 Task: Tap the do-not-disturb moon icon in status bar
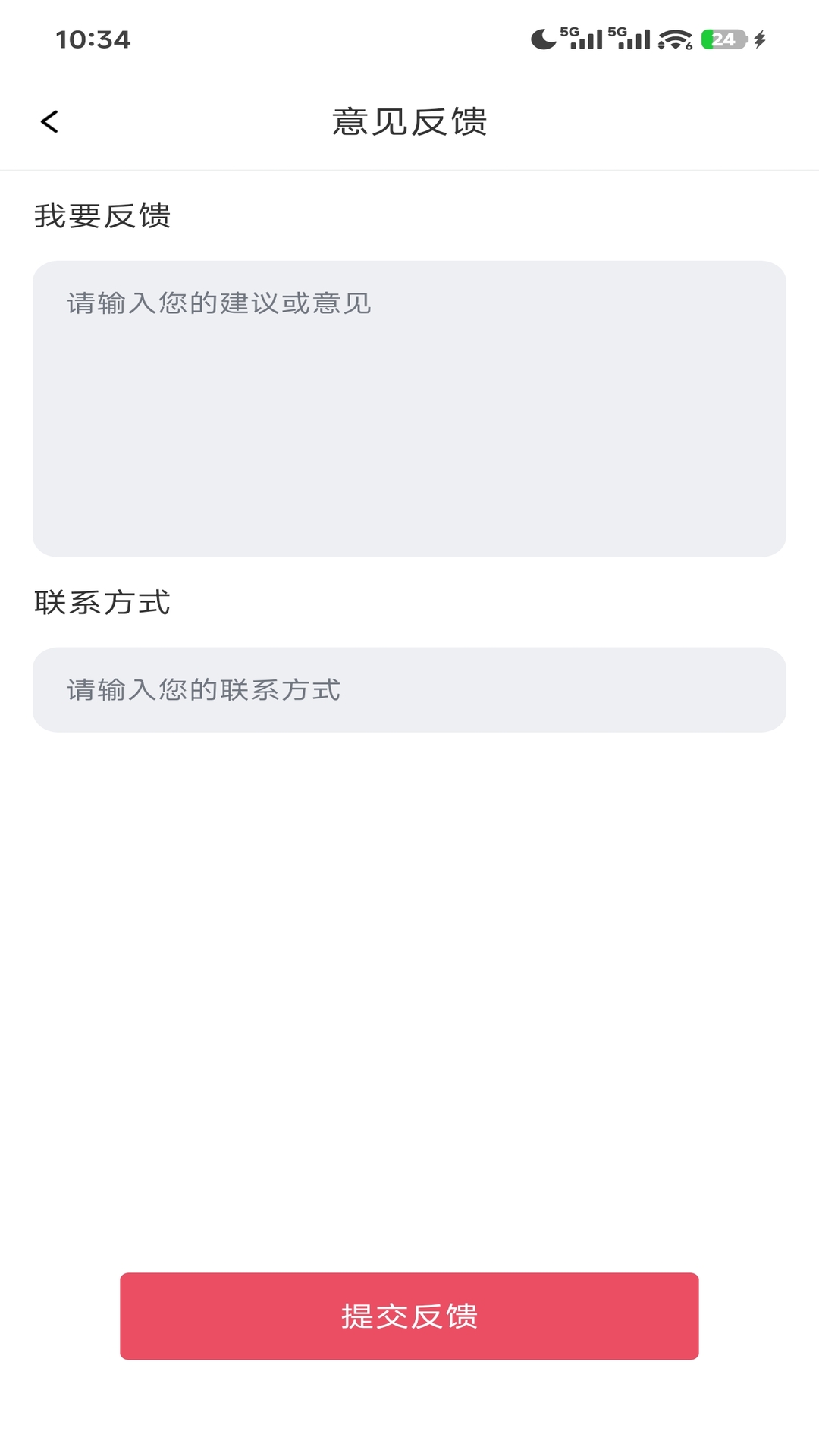tap(543, 39)
